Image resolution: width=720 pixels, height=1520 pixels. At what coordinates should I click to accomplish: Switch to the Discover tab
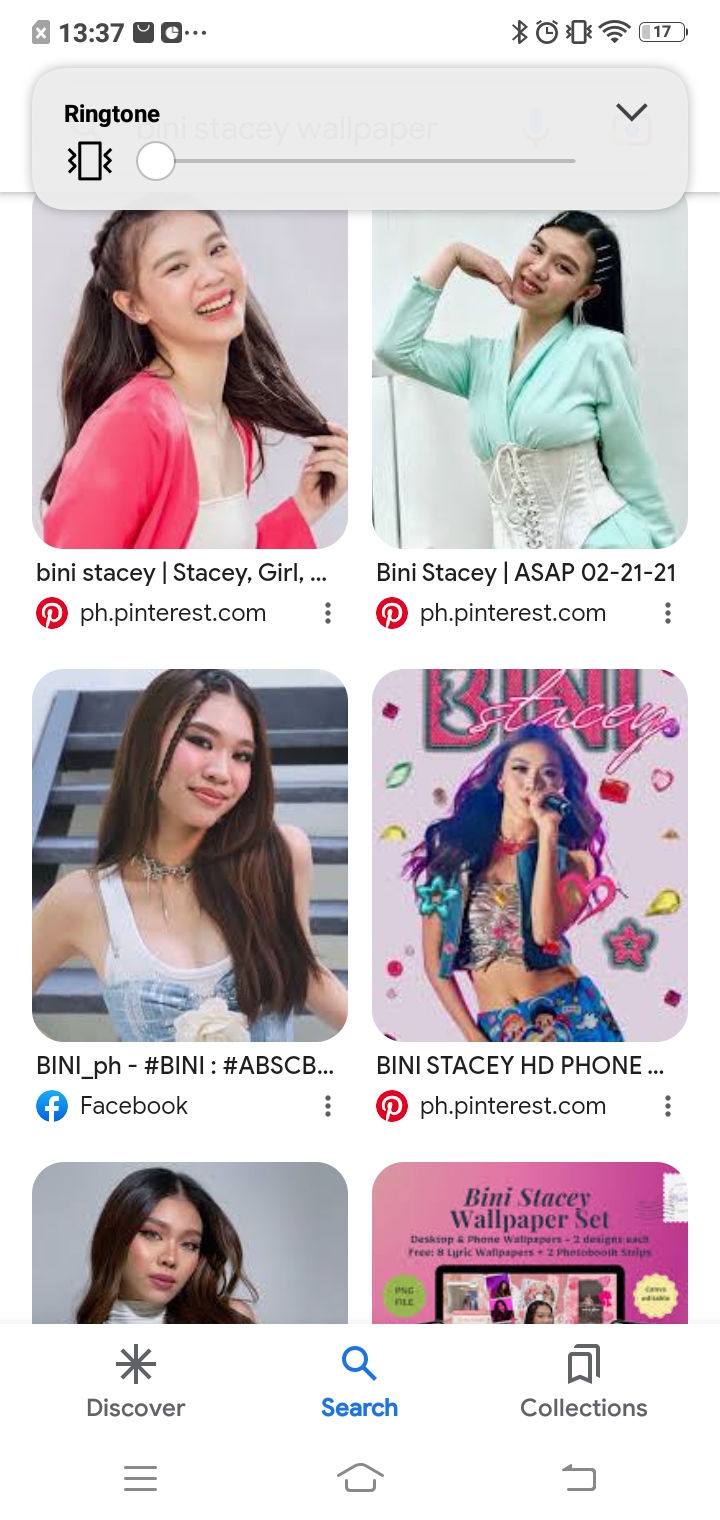pyautogui.click(x=136, y=1382)
